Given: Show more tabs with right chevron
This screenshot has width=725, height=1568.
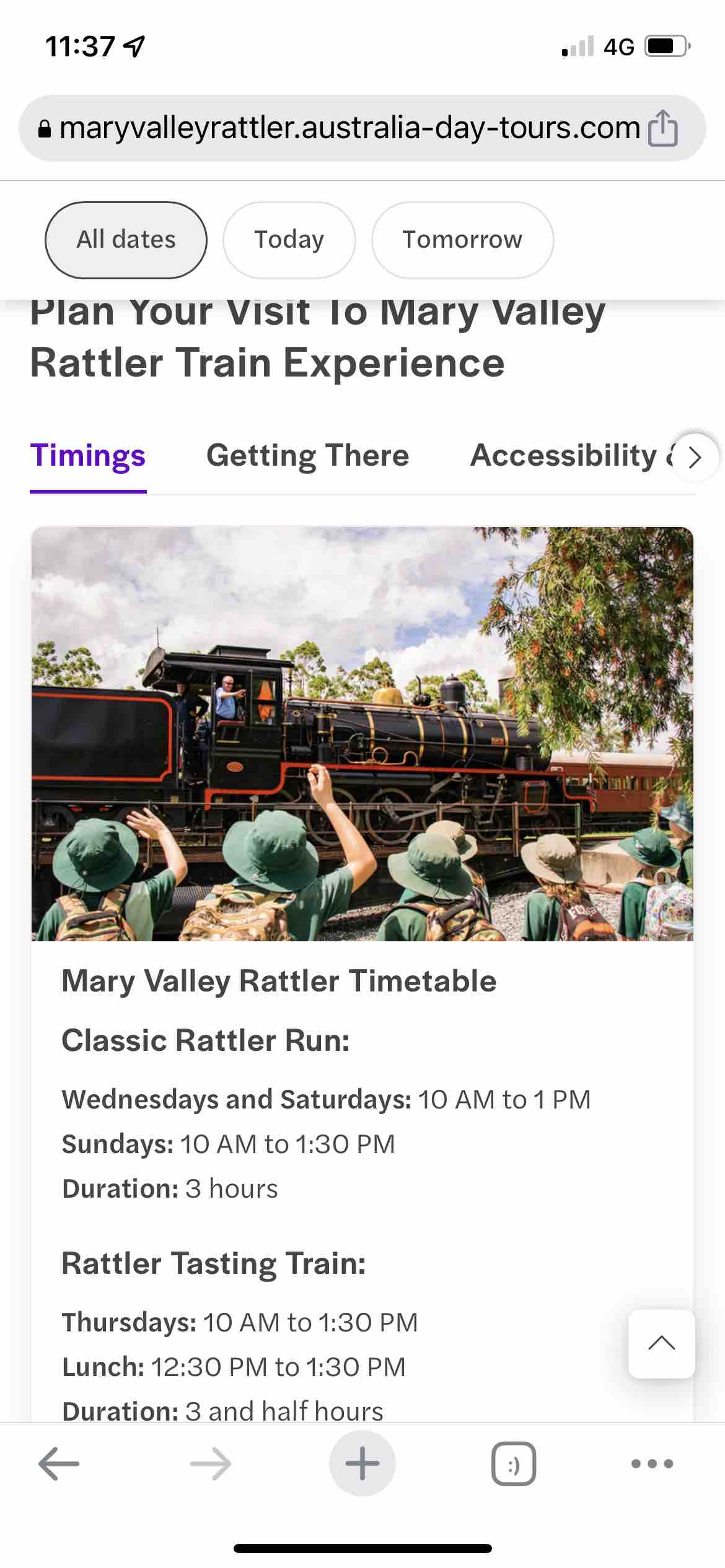Looking at the screenshot, I should coord(695,458).
